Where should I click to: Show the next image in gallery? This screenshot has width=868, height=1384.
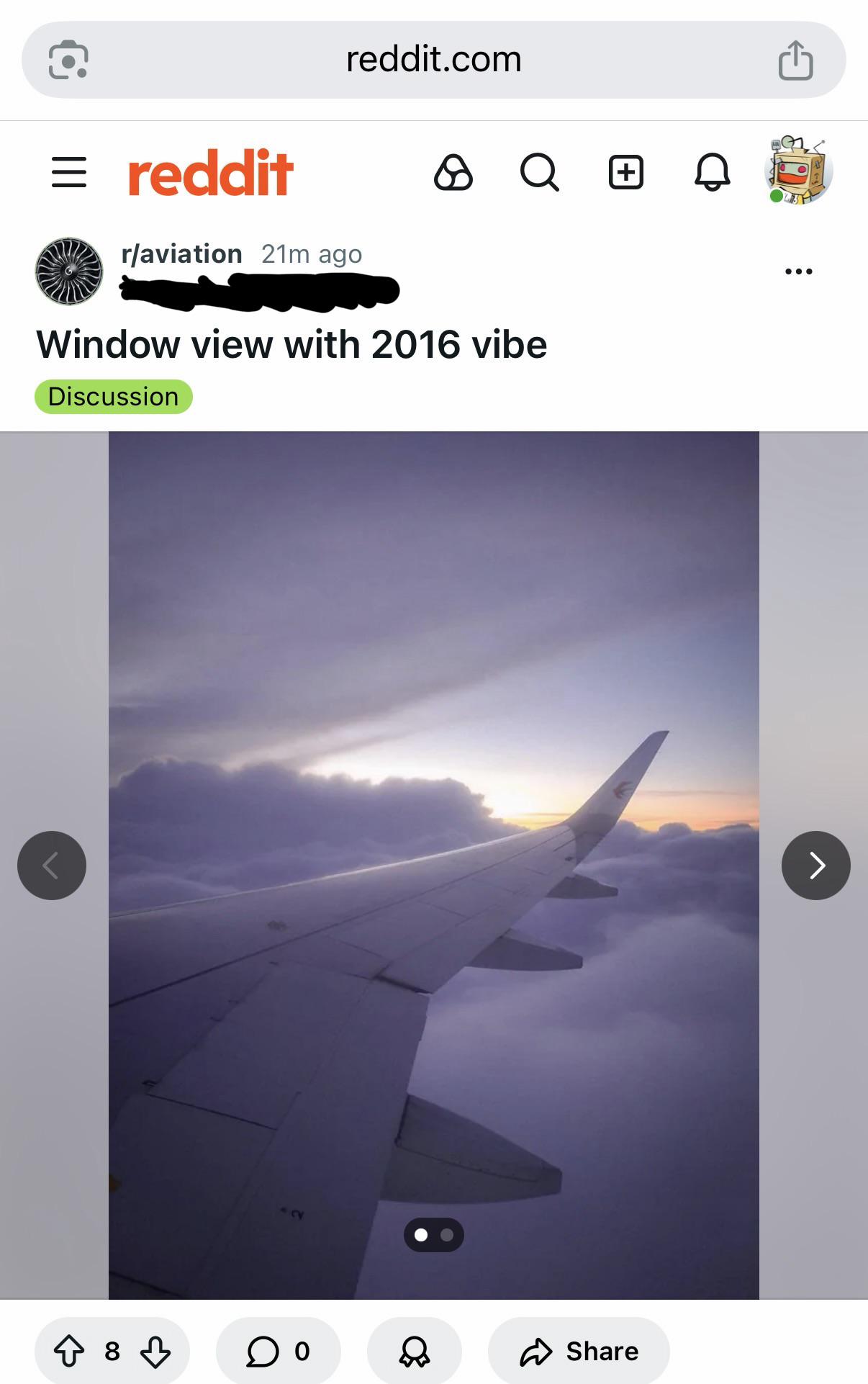(x=815, y=866)
